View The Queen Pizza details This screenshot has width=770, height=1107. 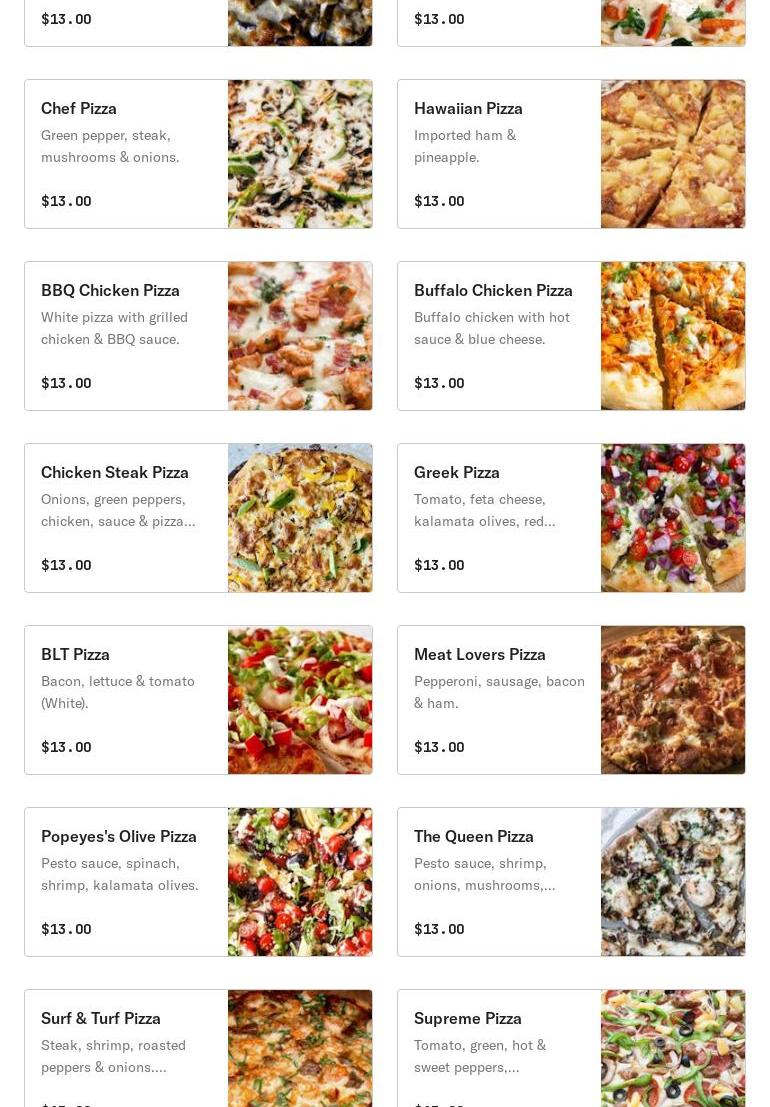571,882
